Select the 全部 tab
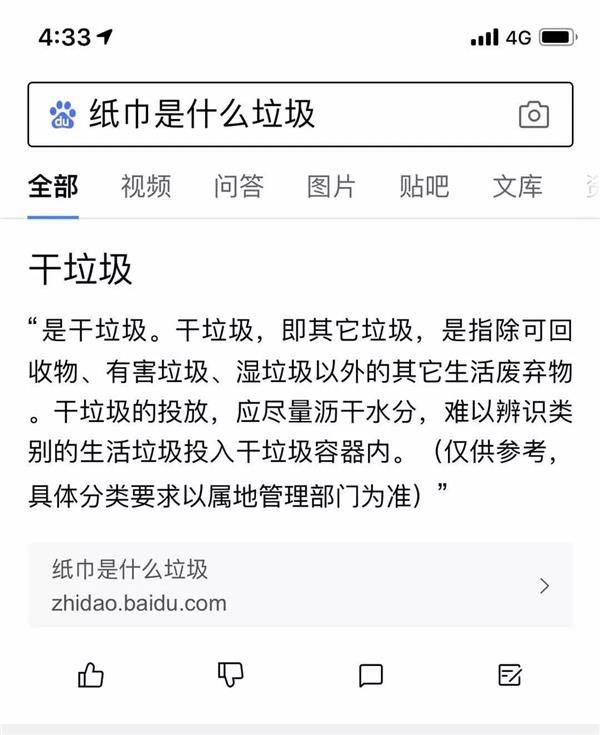Viewport: 600px width, 735px height. (x=53, y=186)
